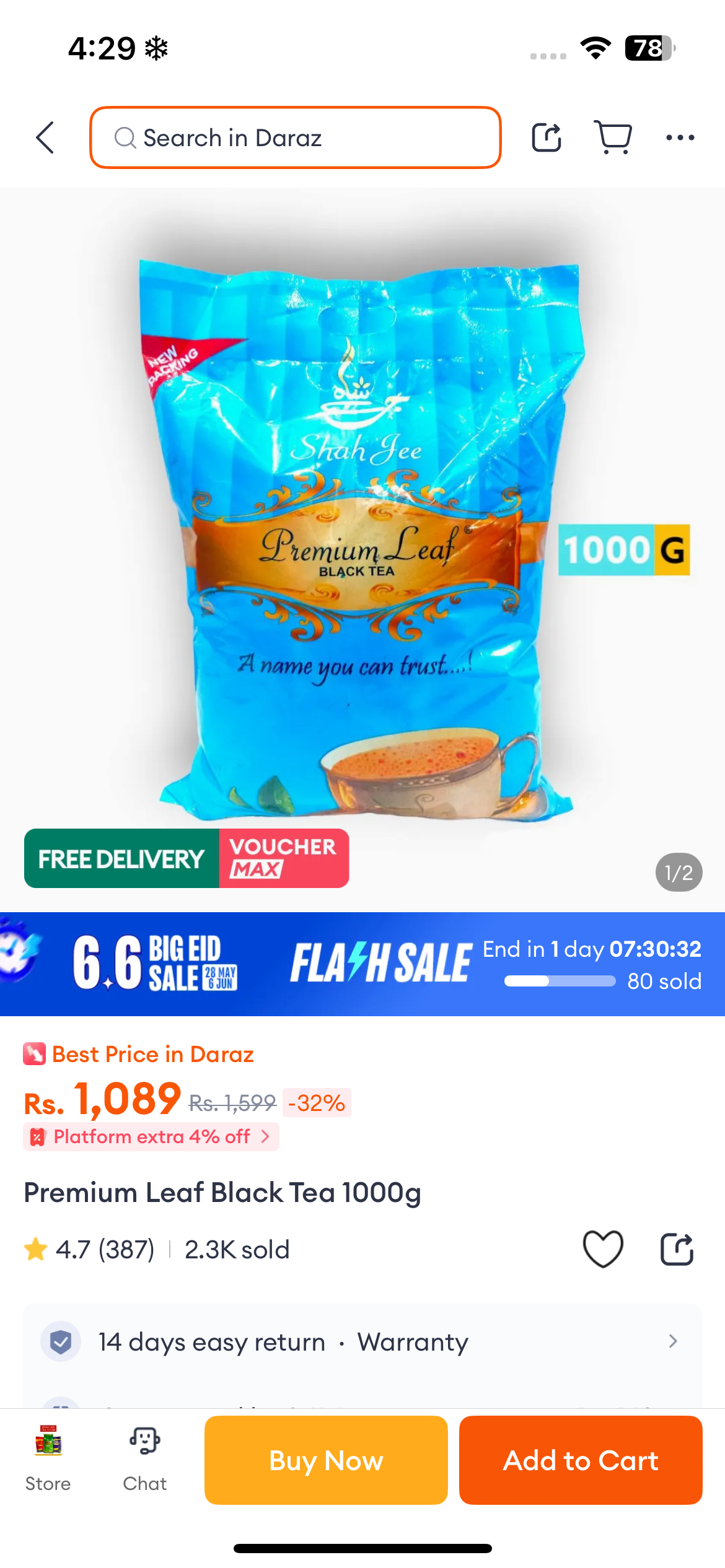The height and width of the screenshot is (1568, 725).
Task: Tap Buy Now
Action: point(326,1460)
